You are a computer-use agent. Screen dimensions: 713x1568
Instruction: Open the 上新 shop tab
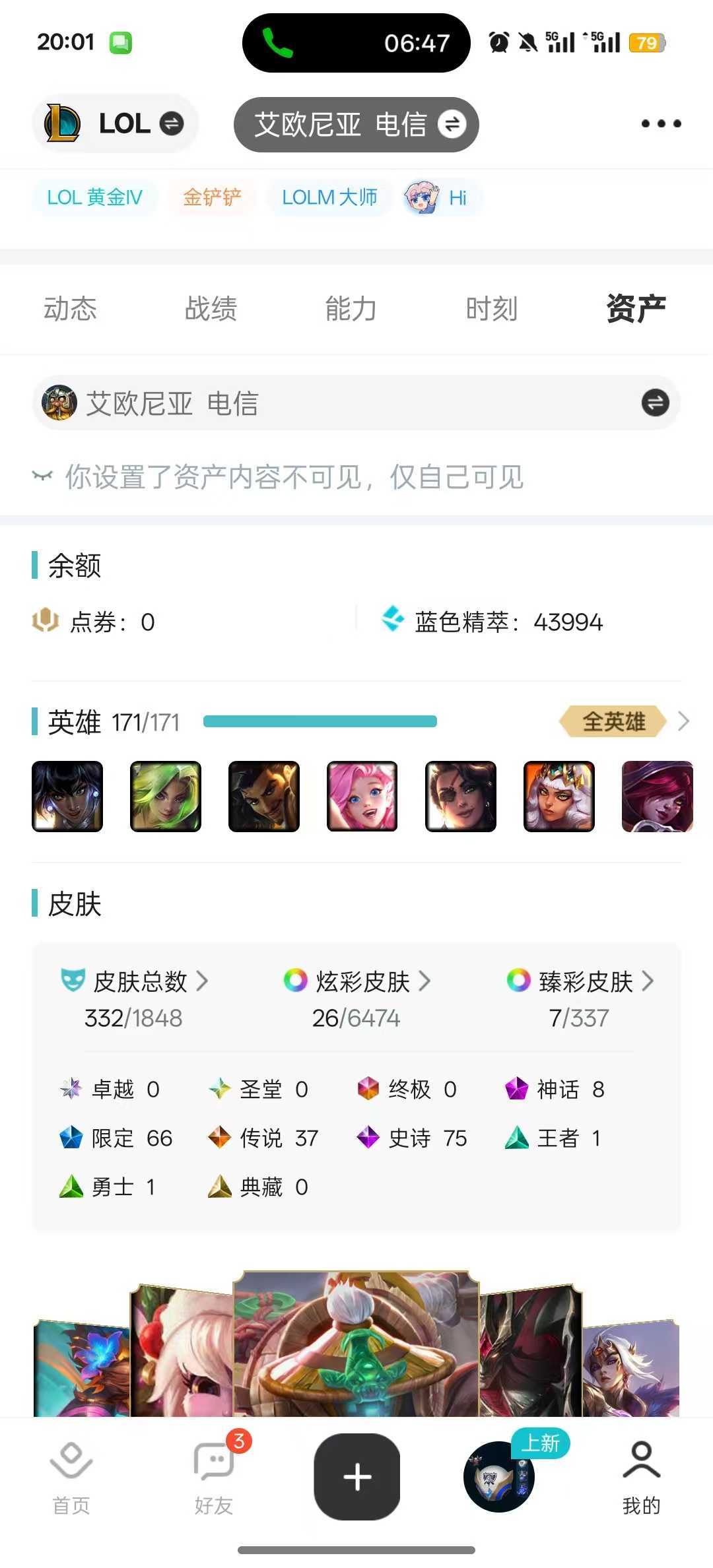click(500, 1477)
